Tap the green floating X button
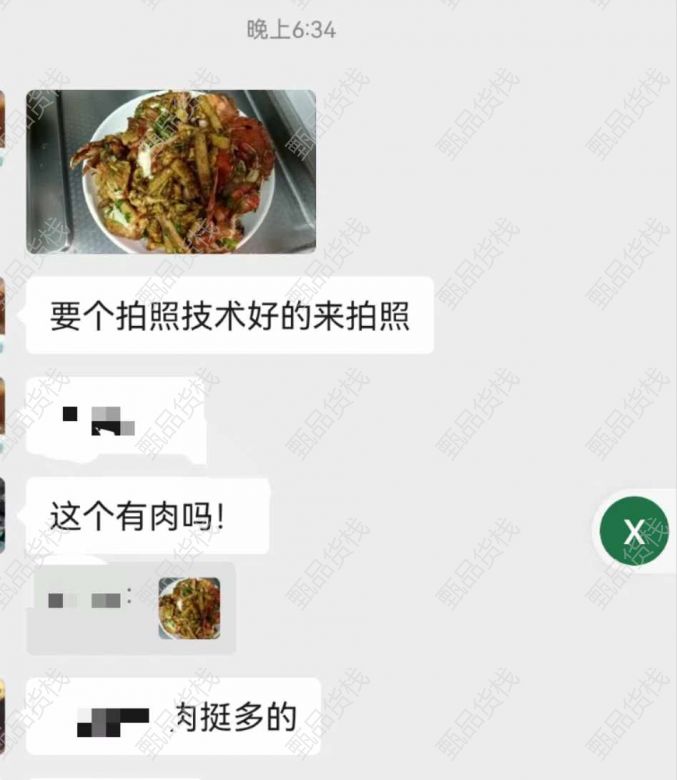This screenshot has height=780, width=677. (x=634, y=531)
